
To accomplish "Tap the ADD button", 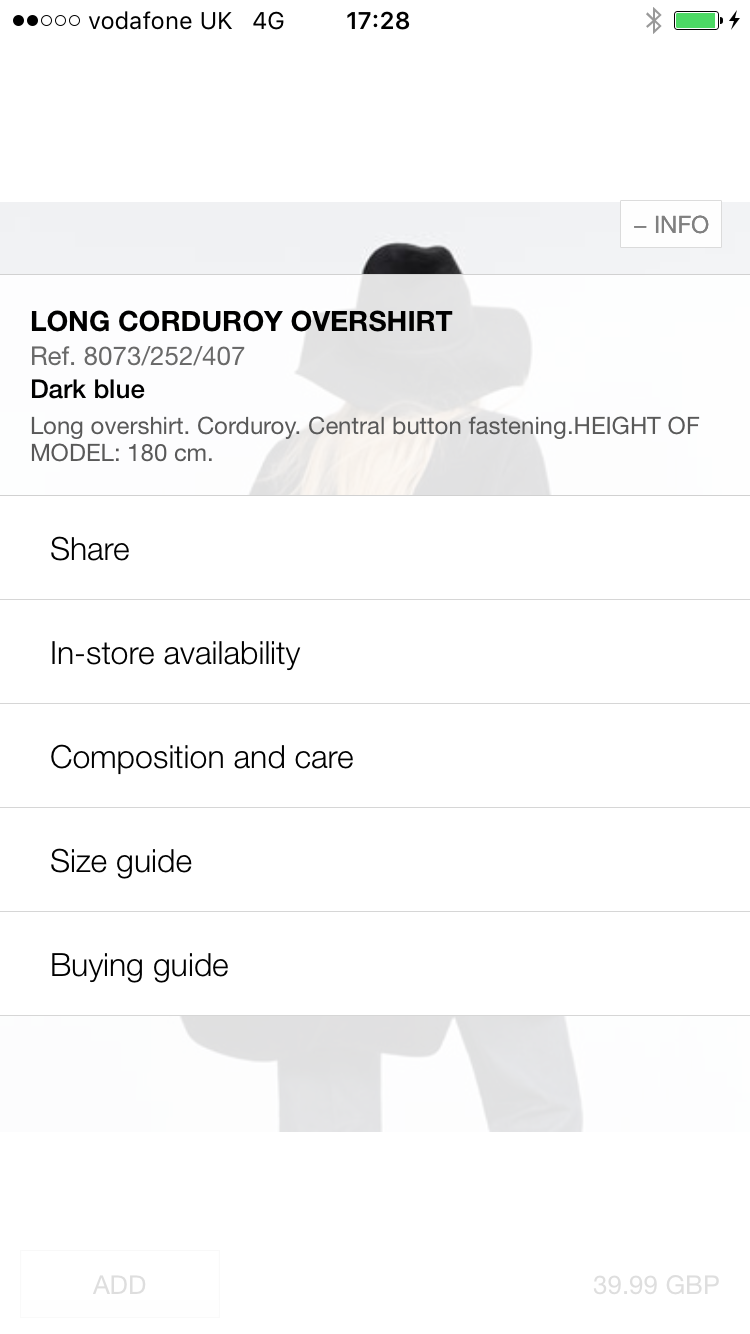I will click(x=120, y=1285).
